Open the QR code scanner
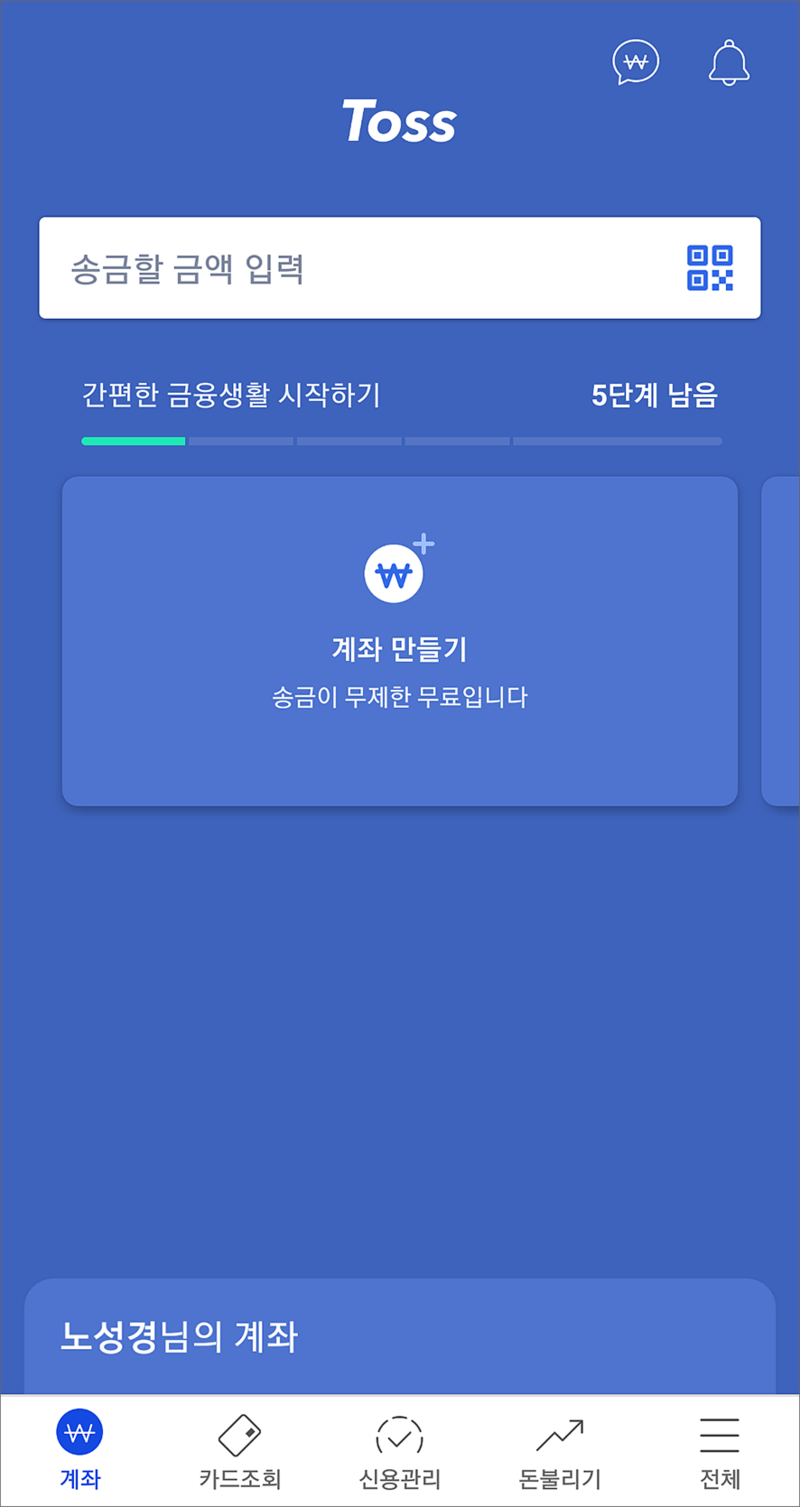 (x=710, y=268)
